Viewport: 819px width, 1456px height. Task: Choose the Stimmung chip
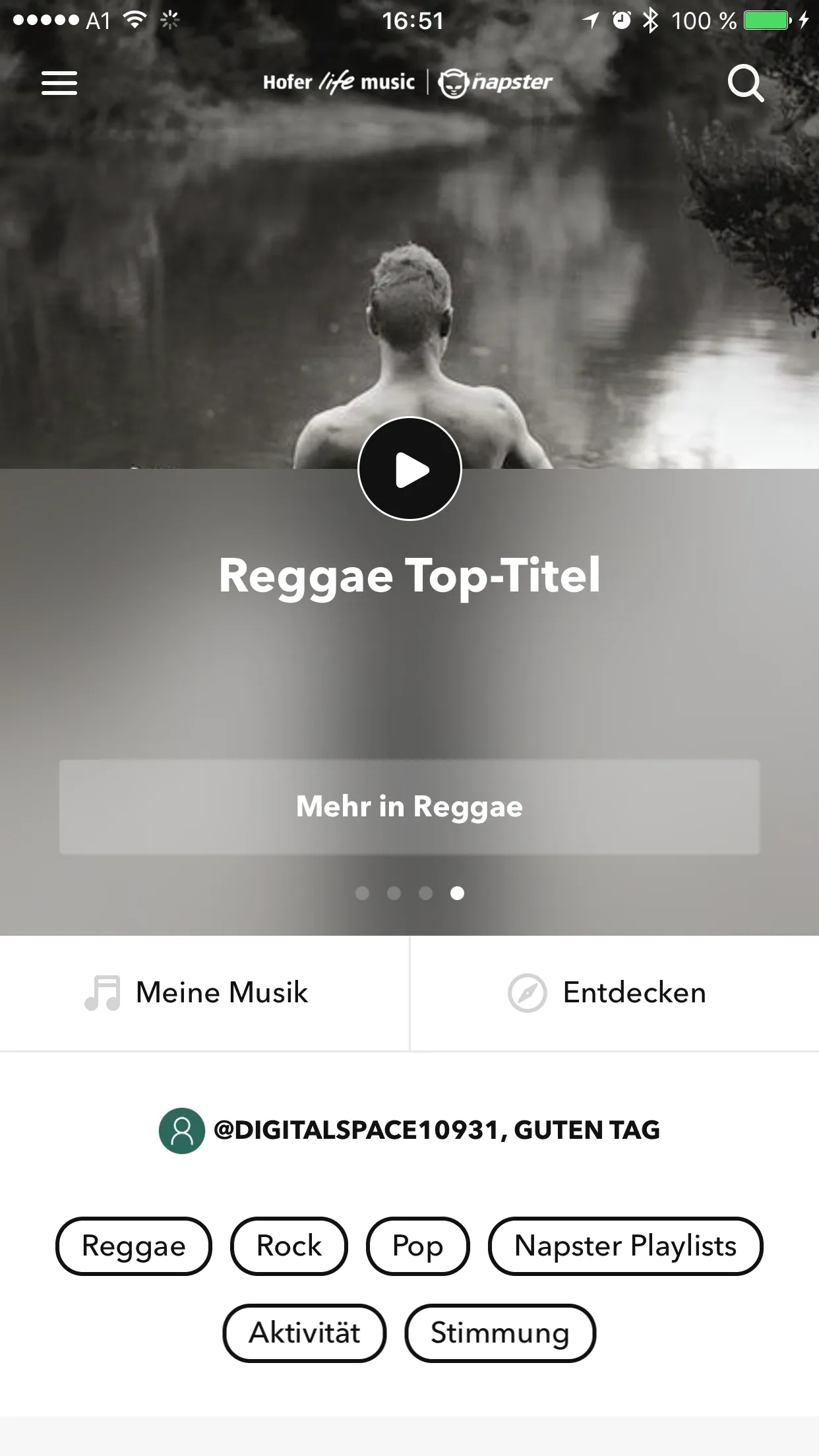tap(500, 1333)
